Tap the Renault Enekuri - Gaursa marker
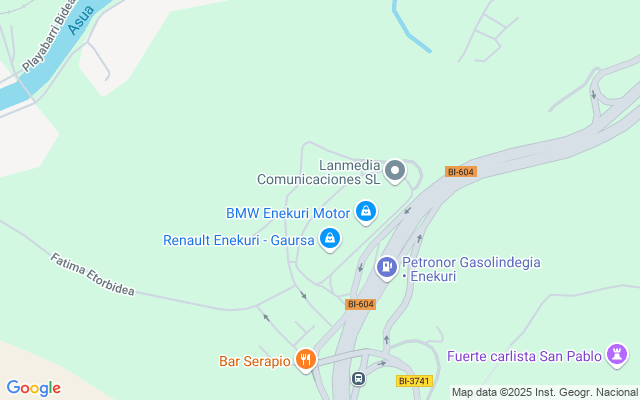640x400 pixels. 330,239
